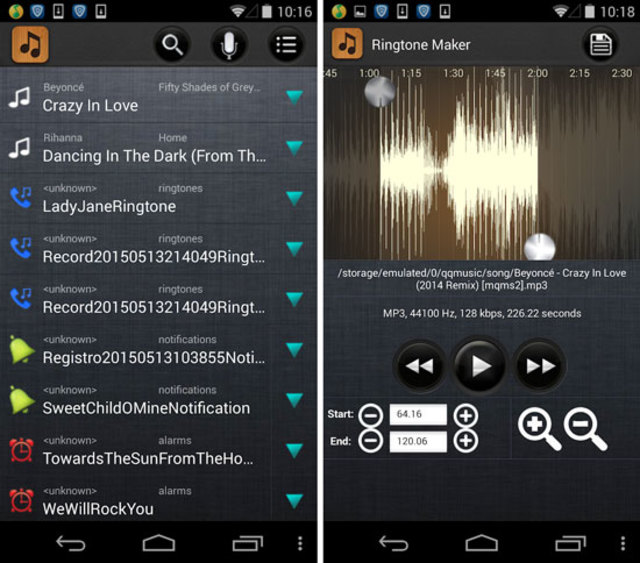Open the search magnifier icon
This screenshot has height=563, width=640.
[173, 45]
